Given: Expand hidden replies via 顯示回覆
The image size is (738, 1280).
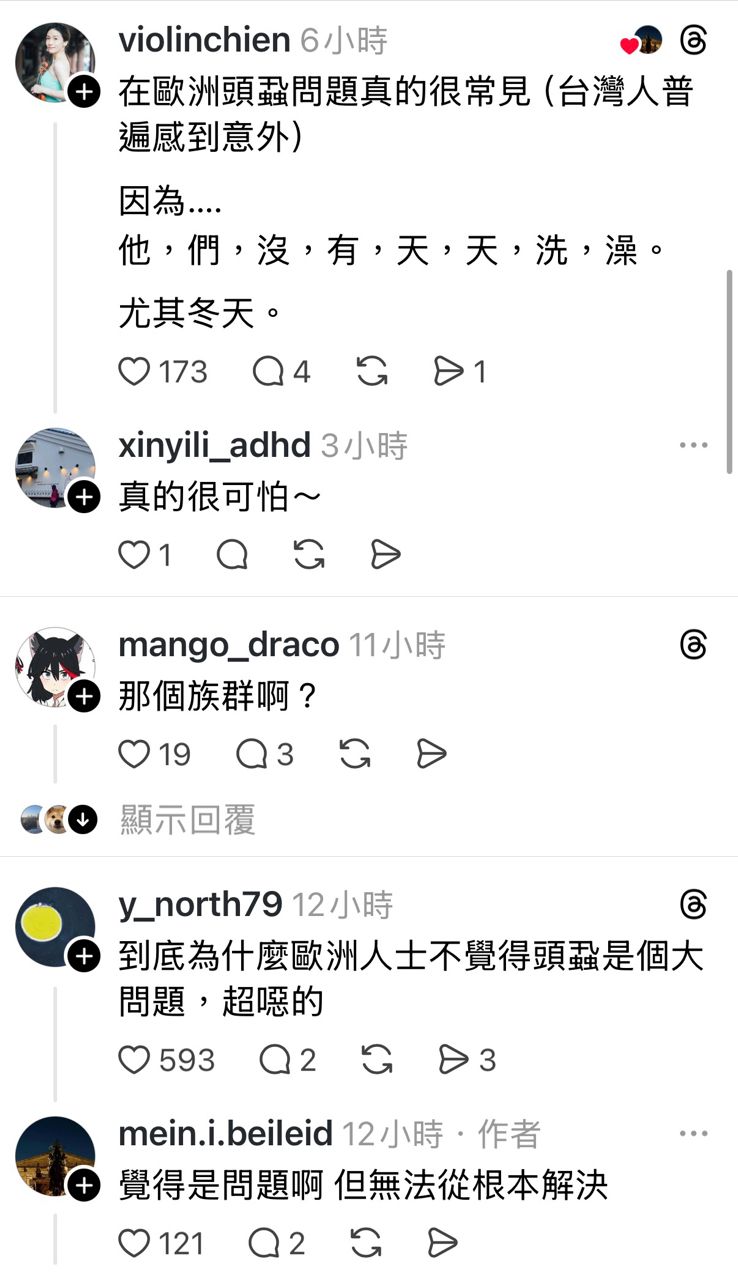Looking at the screenshot, I should pos(187,820).
